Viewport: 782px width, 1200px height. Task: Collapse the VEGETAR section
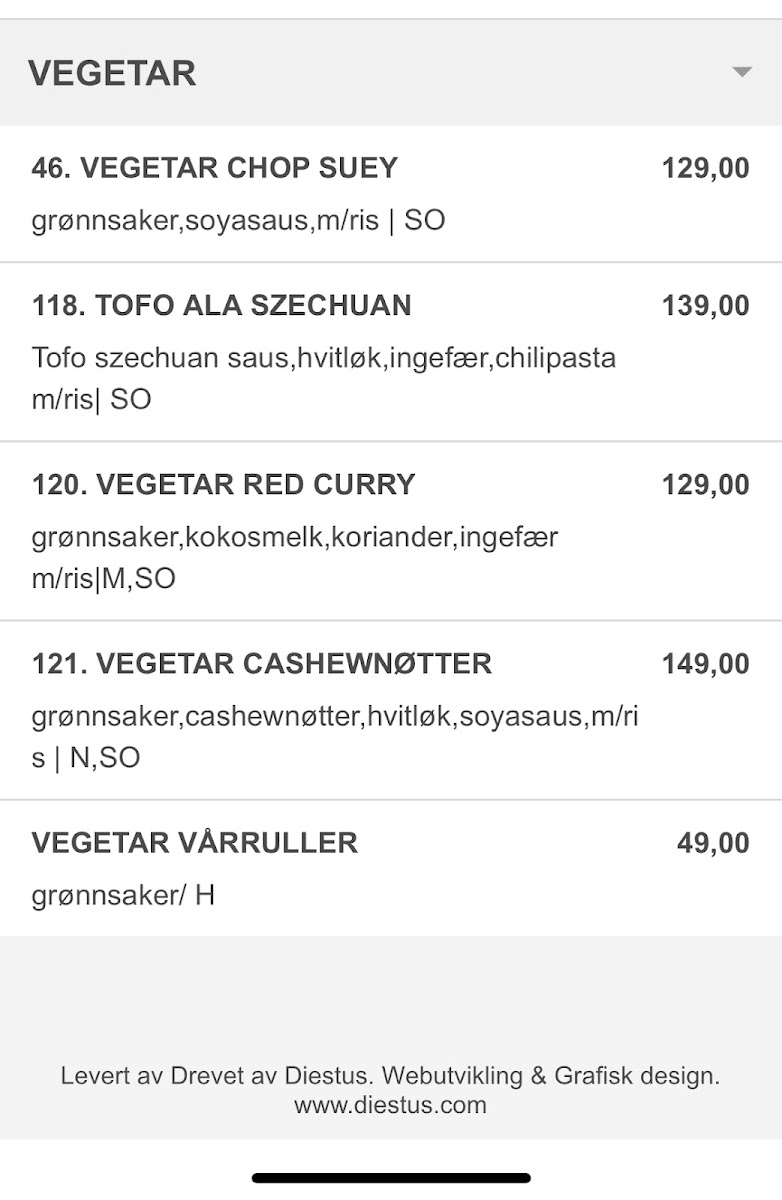coord(741,72)
